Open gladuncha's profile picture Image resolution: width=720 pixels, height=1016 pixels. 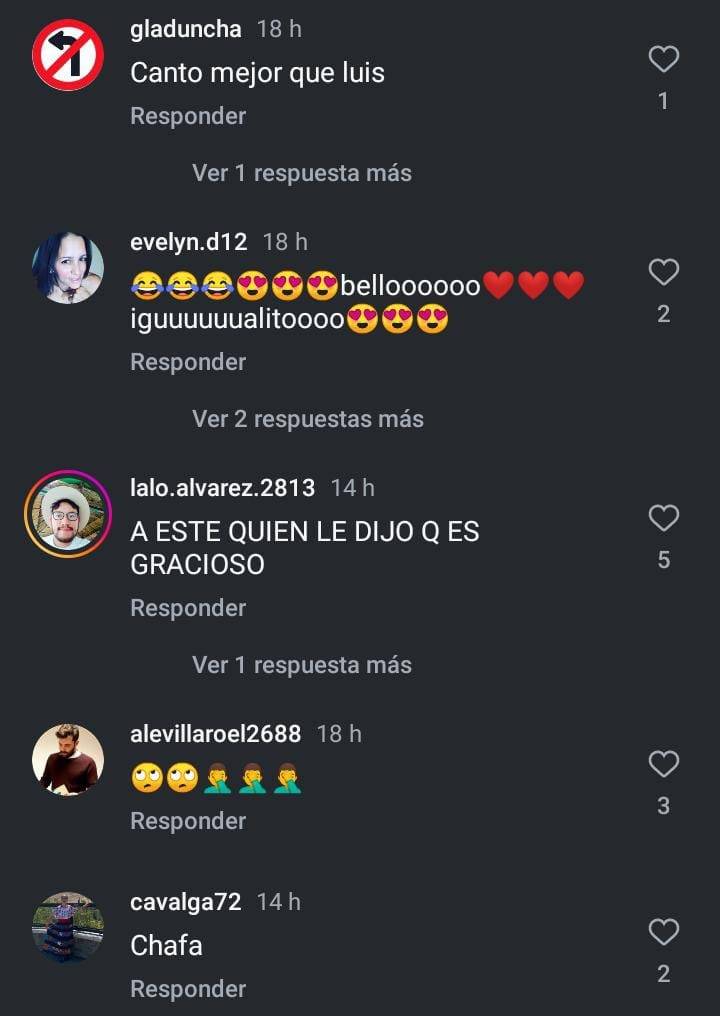click(68, 56)
